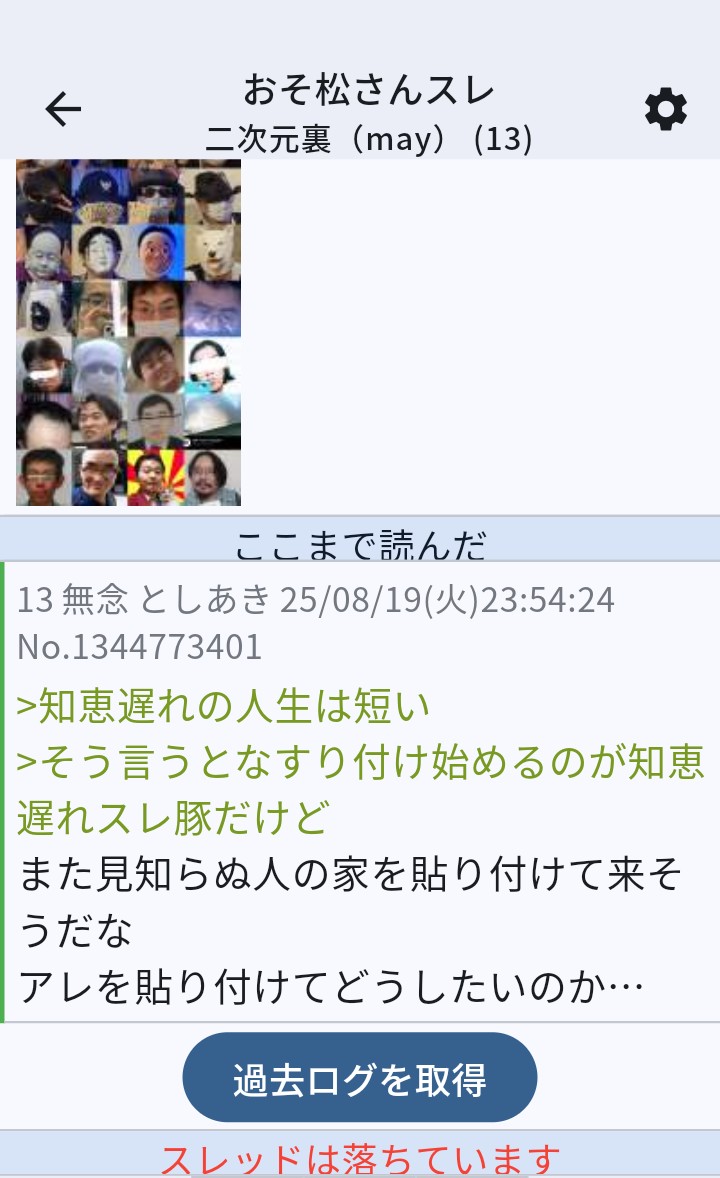Viewport: 720px width, 1178px height.
Task: Open post No.1344773401 by としあき
Action: 360,792
